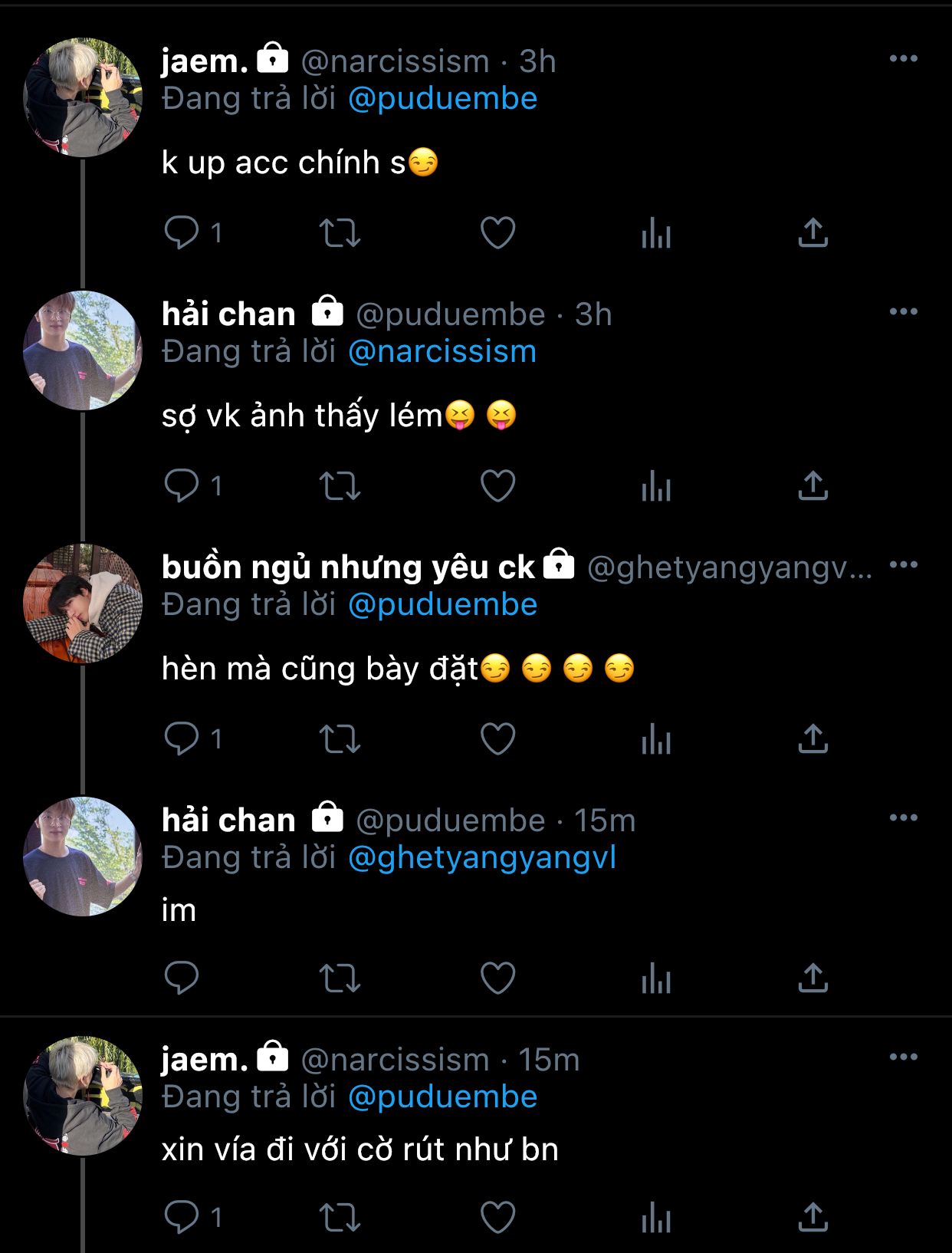The image size is (952, 1253).
Task: Open hải chan's avatar on the 3h tweet
Action: [x=83, y=350]
